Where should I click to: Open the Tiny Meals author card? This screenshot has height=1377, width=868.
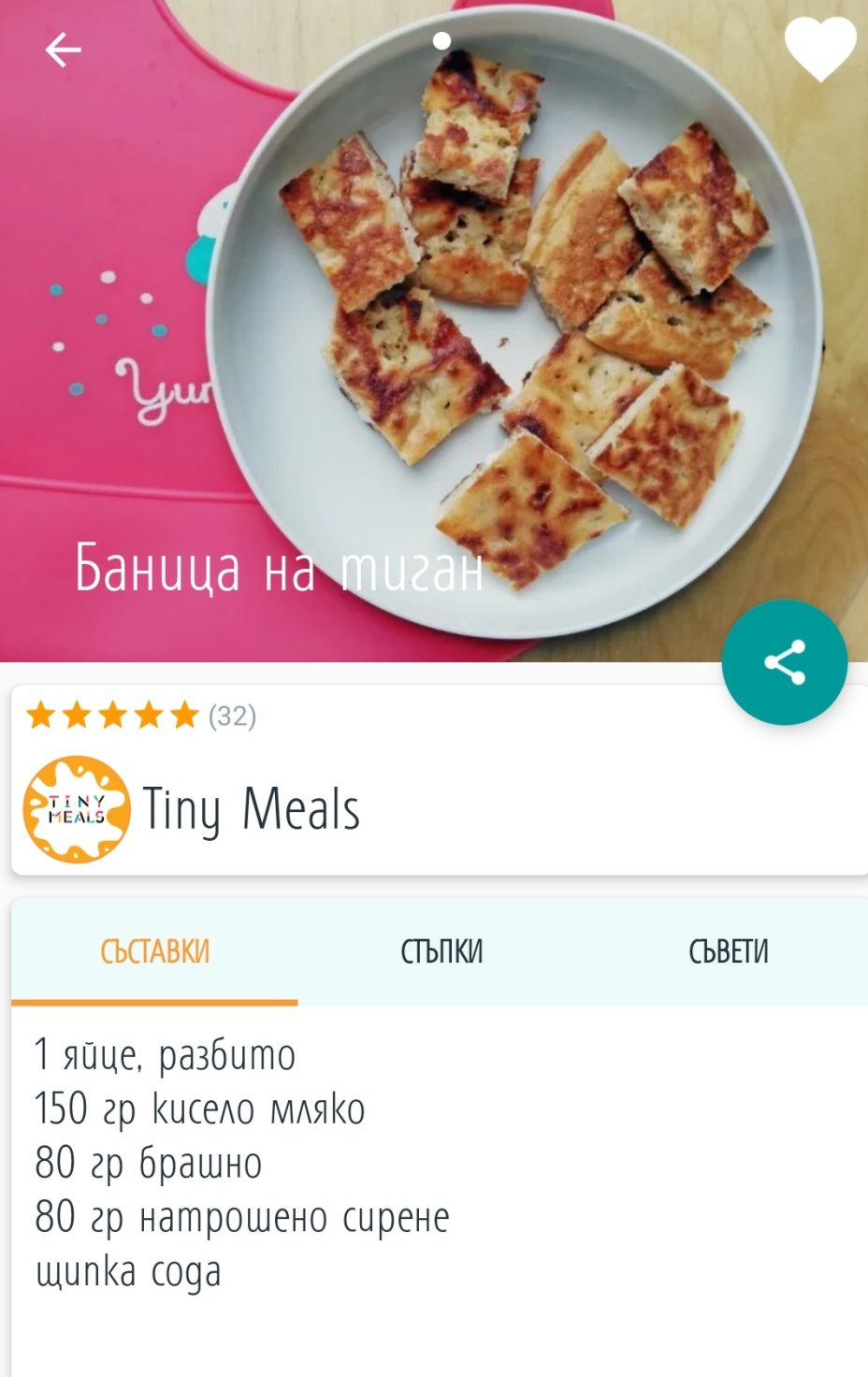coord(253,809)
